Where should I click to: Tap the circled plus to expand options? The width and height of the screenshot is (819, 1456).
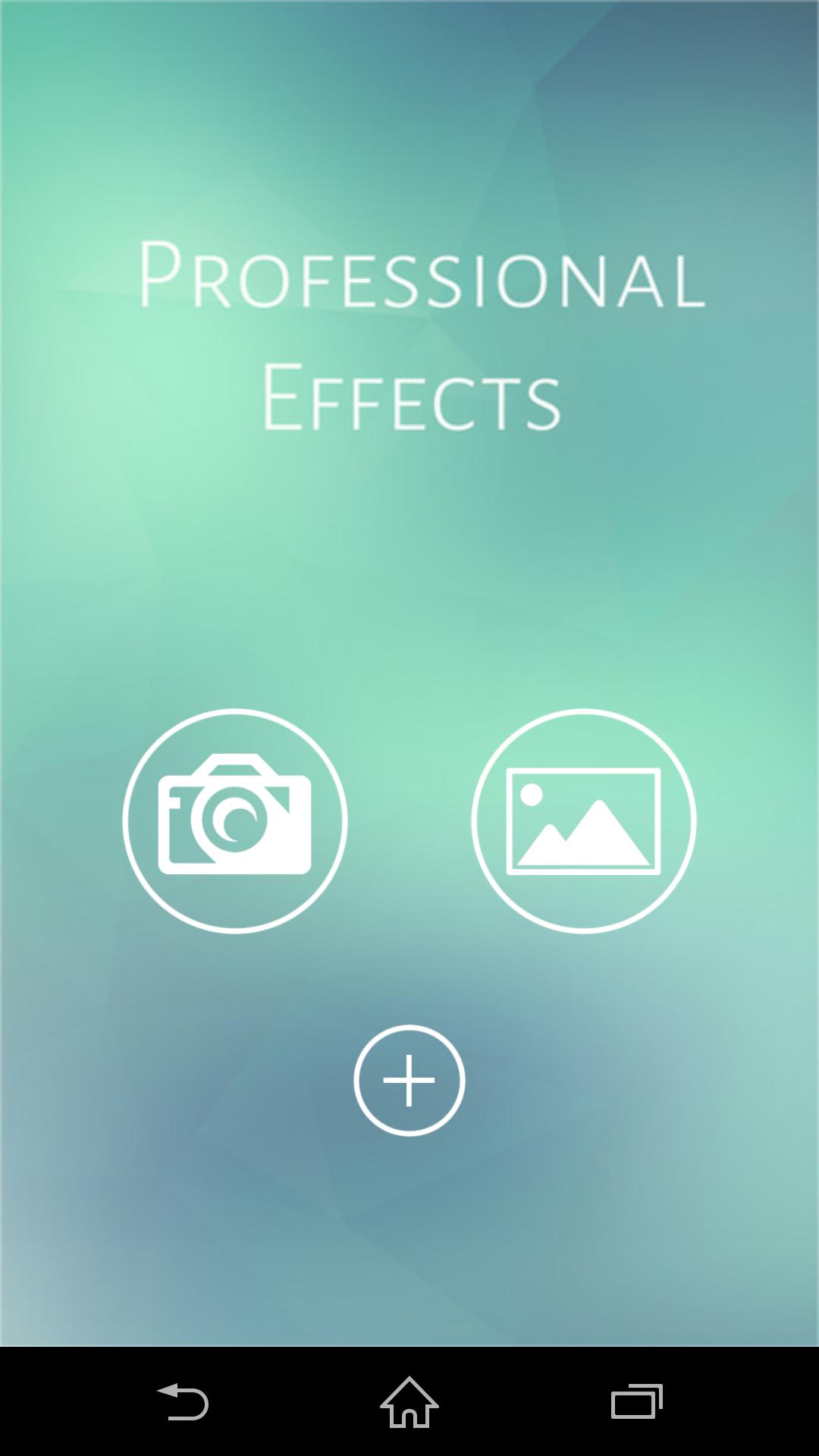tap(408, 1080)
